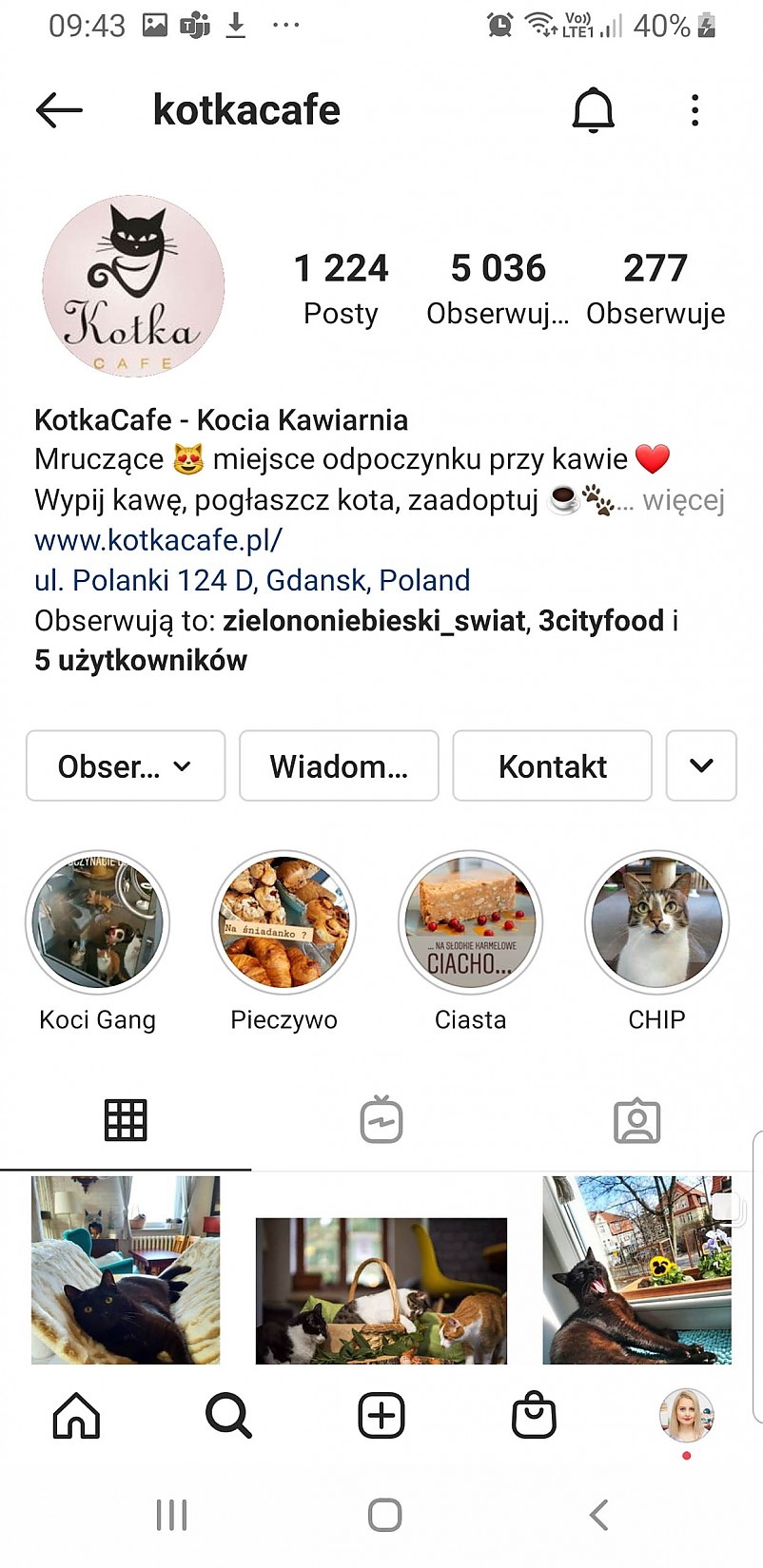The image size is (763, 1568).
Task: Create a new post with plus icon
Action: (381, 1416)
